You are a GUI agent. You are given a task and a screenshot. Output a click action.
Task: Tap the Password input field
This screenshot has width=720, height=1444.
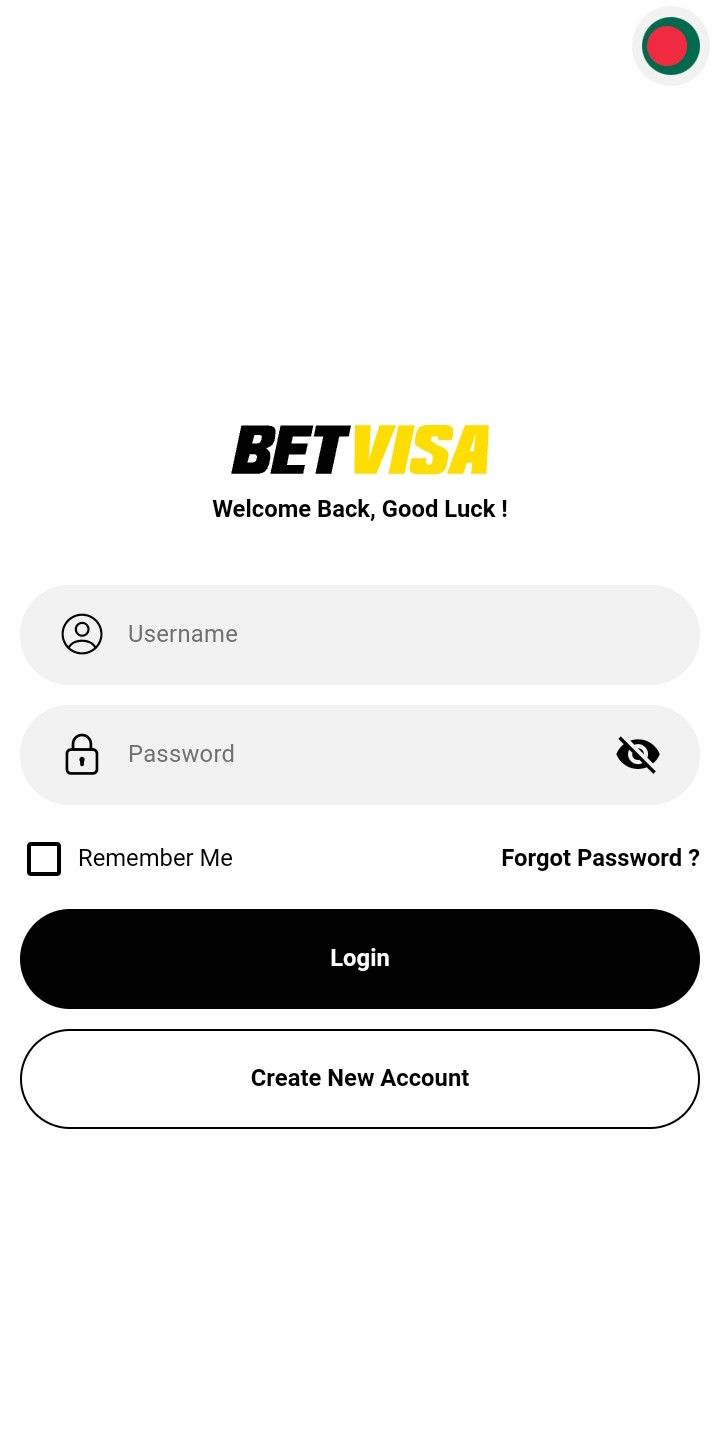tap(360, 754)
